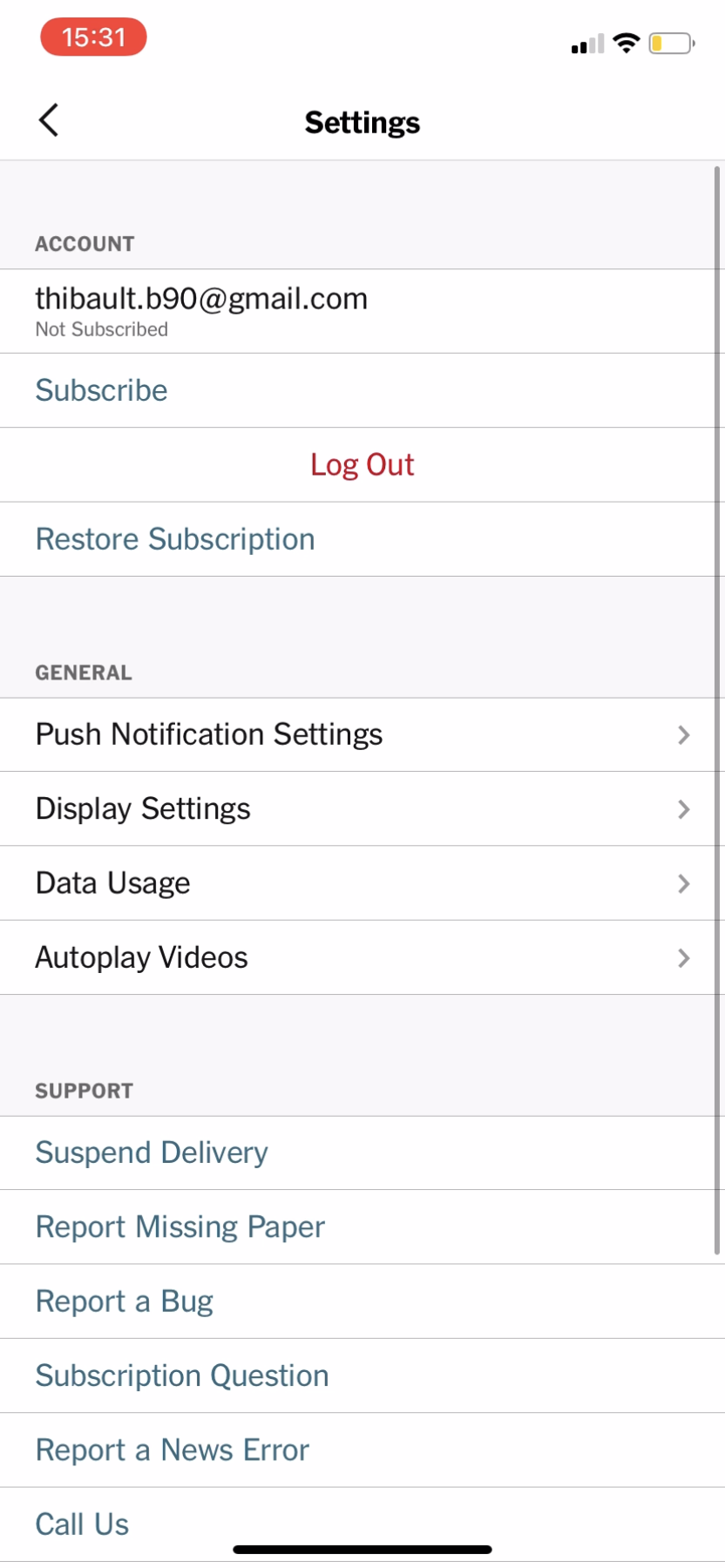Open Push Notification Settings via its chevron
Screen dimensions: 725x1568
pos(684,734)
